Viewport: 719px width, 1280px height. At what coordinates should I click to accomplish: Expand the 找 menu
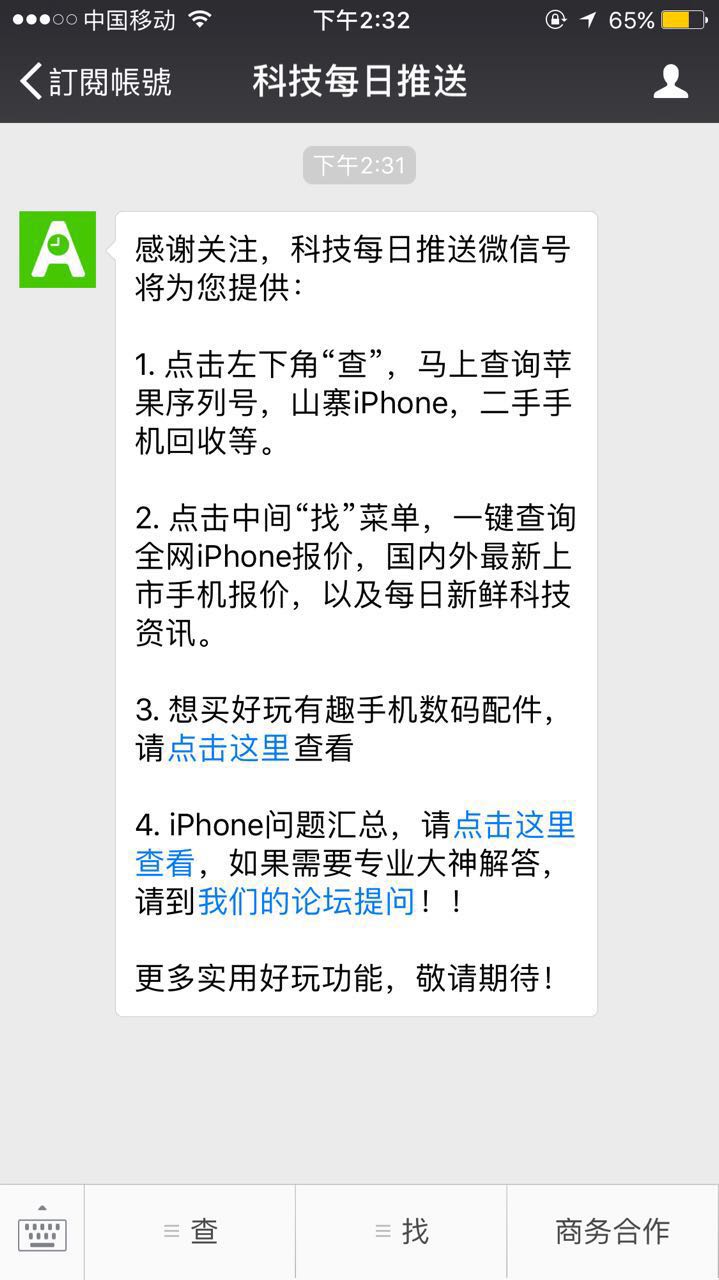(x=402, y=1232)
